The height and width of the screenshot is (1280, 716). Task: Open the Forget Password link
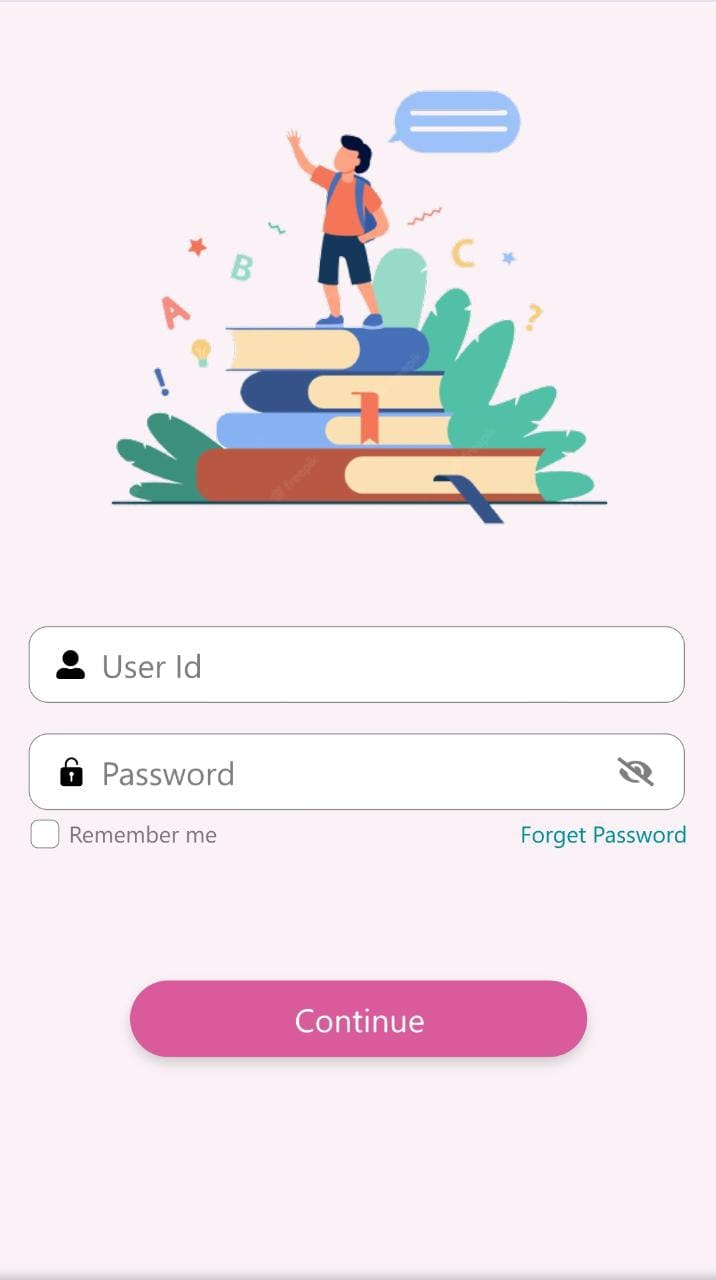coord(603,835)
